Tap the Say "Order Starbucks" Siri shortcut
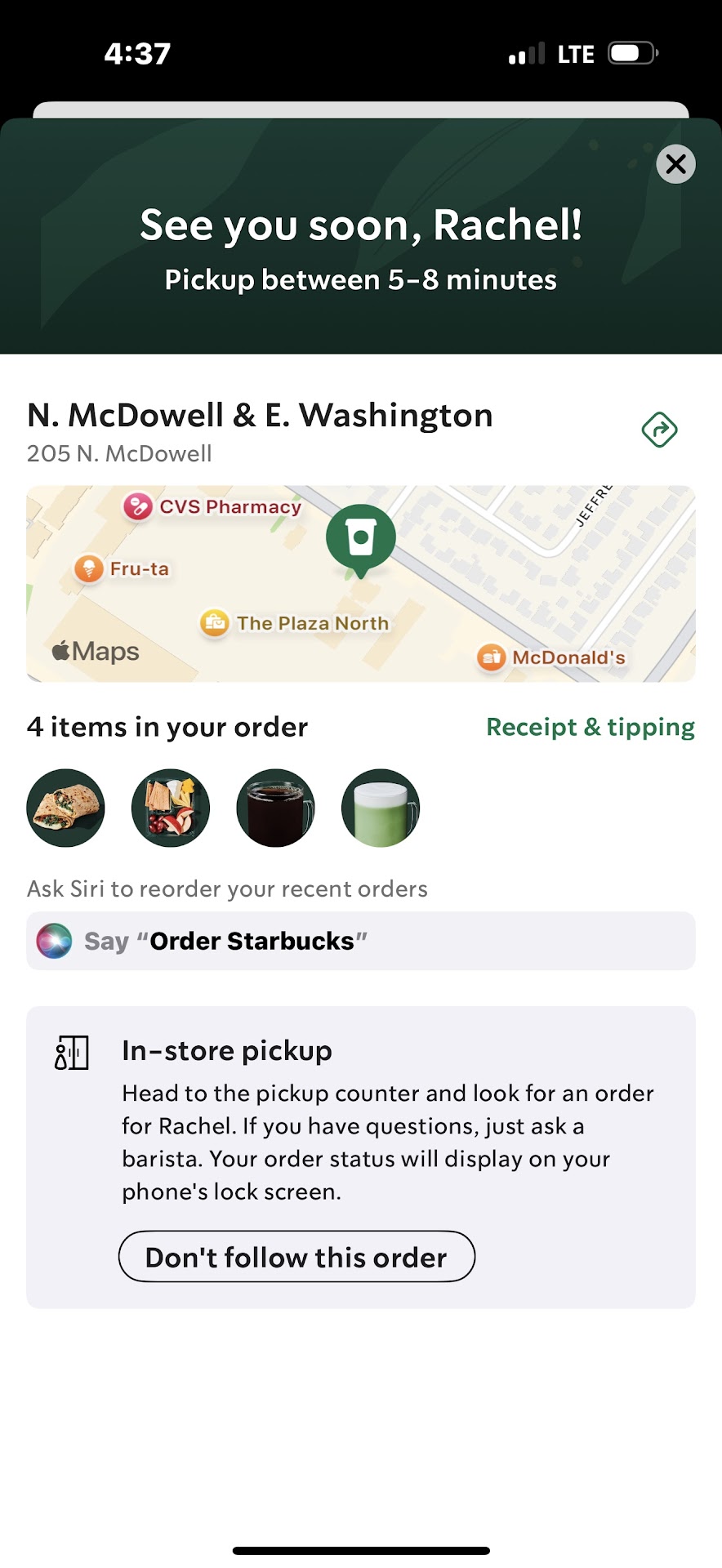 click(360, 941)
